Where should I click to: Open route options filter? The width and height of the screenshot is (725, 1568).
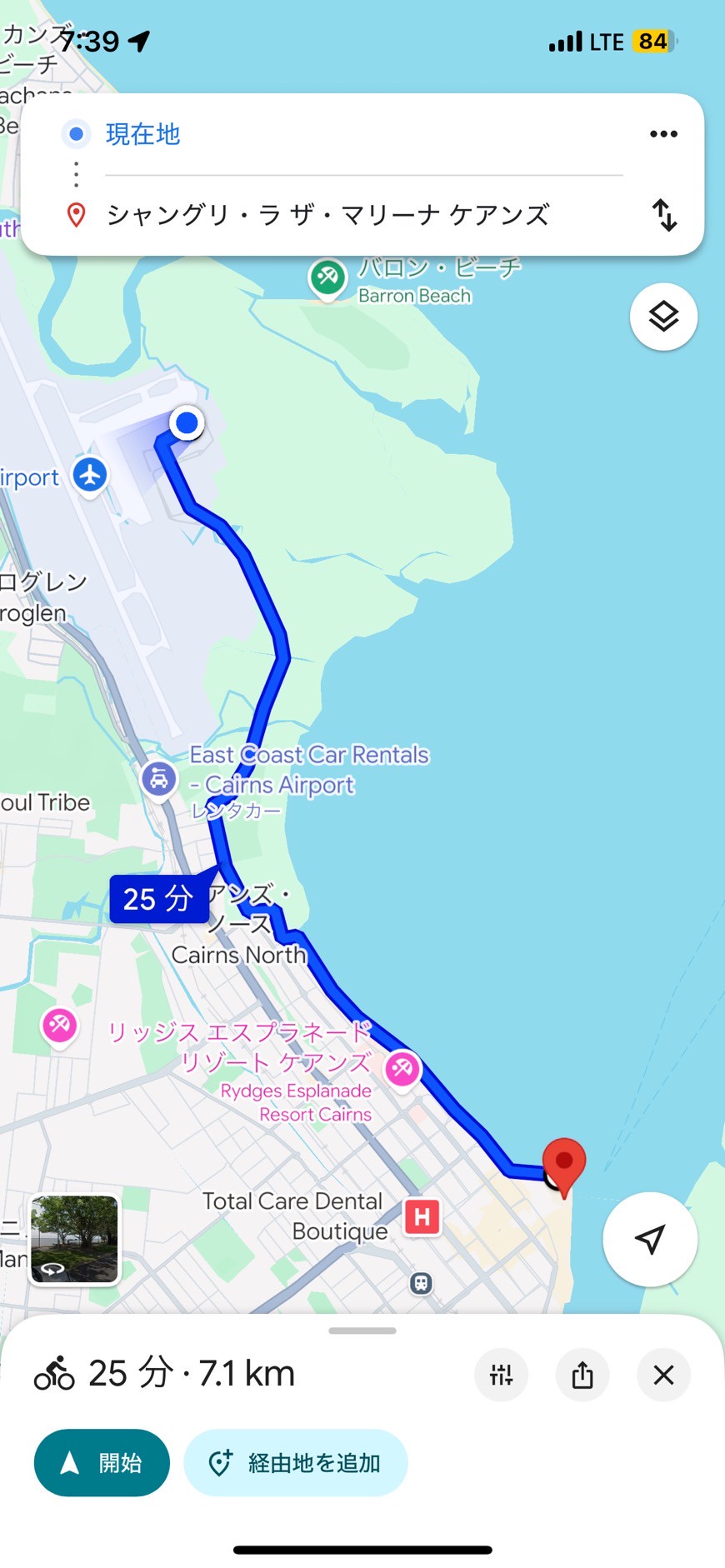coord(501,1375)
